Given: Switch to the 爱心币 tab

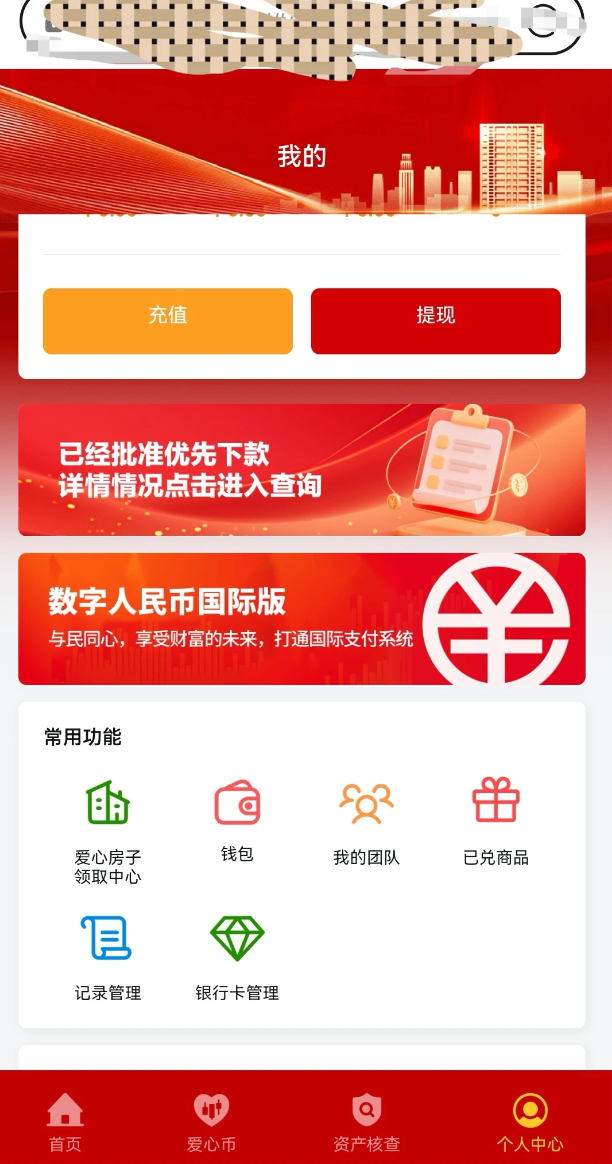Looking at the screenshot, I should point(211,1121).
